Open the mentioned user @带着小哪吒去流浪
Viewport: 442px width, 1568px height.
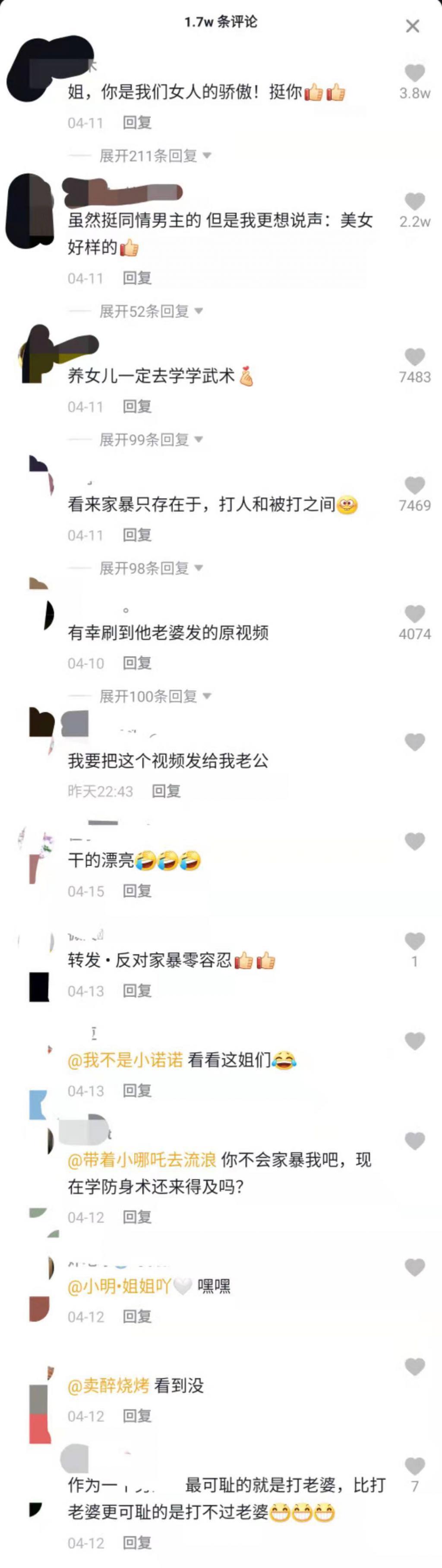(x=142, y=1160)
